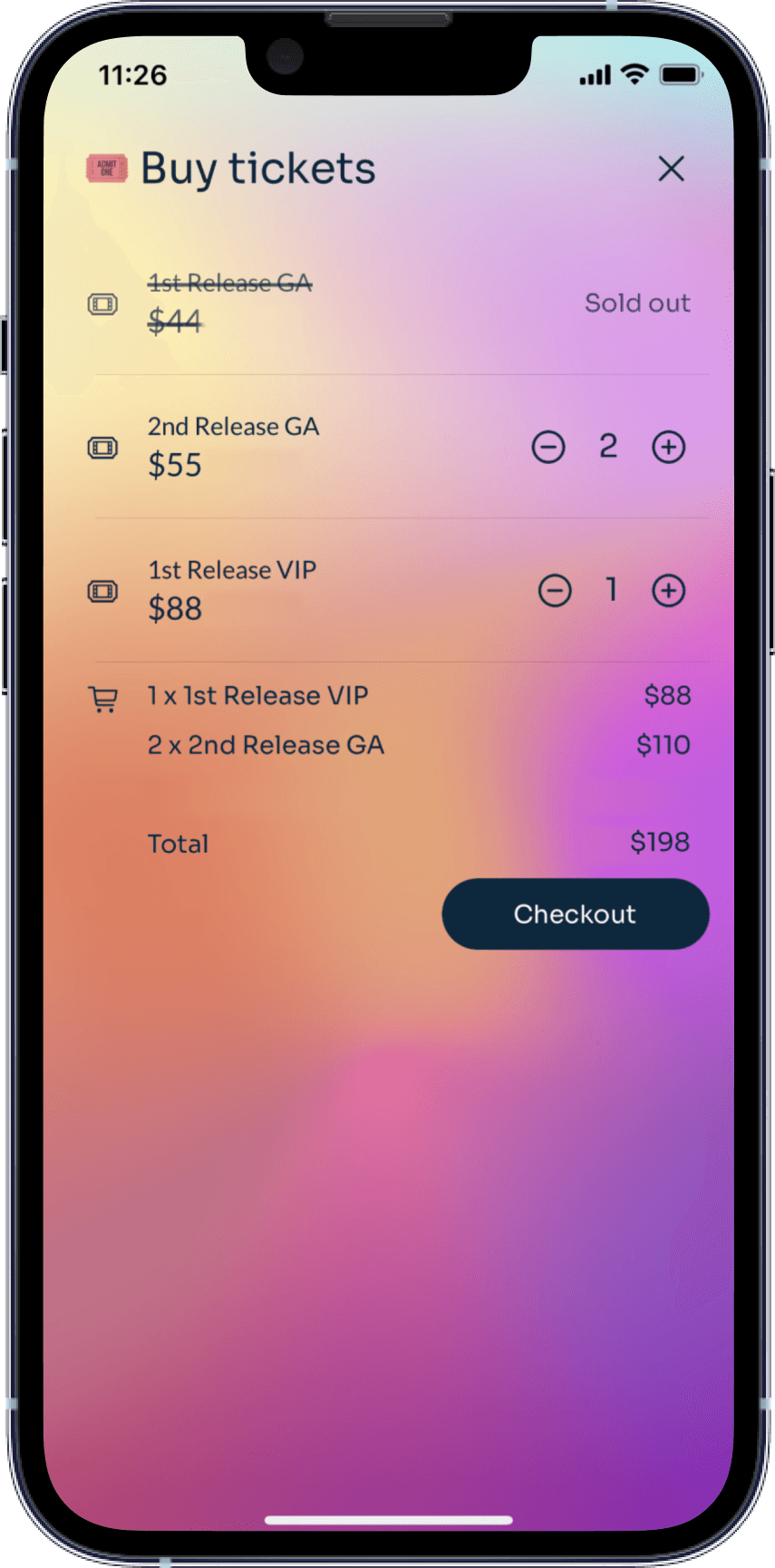The height and width of the screenshot is (1568, 775).
Task: Close the Buy tickets screen
Action: 671,169
